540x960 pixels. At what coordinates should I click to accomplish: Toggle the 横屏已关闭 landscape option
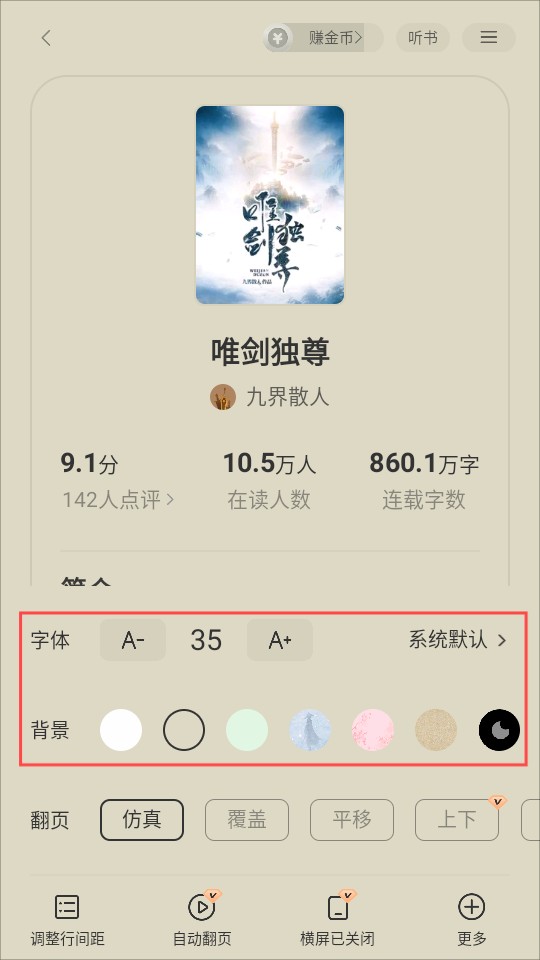click(x=337, y=920)
